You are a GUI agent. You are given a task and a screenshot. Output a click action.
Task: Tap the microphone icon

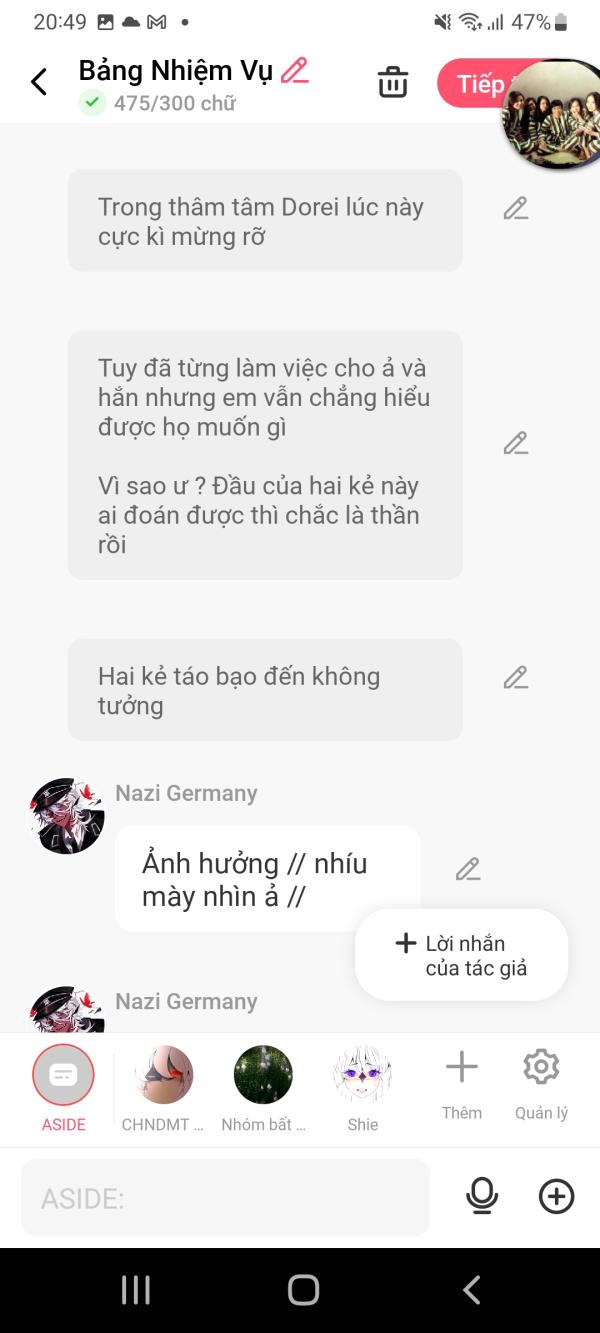482,1196
